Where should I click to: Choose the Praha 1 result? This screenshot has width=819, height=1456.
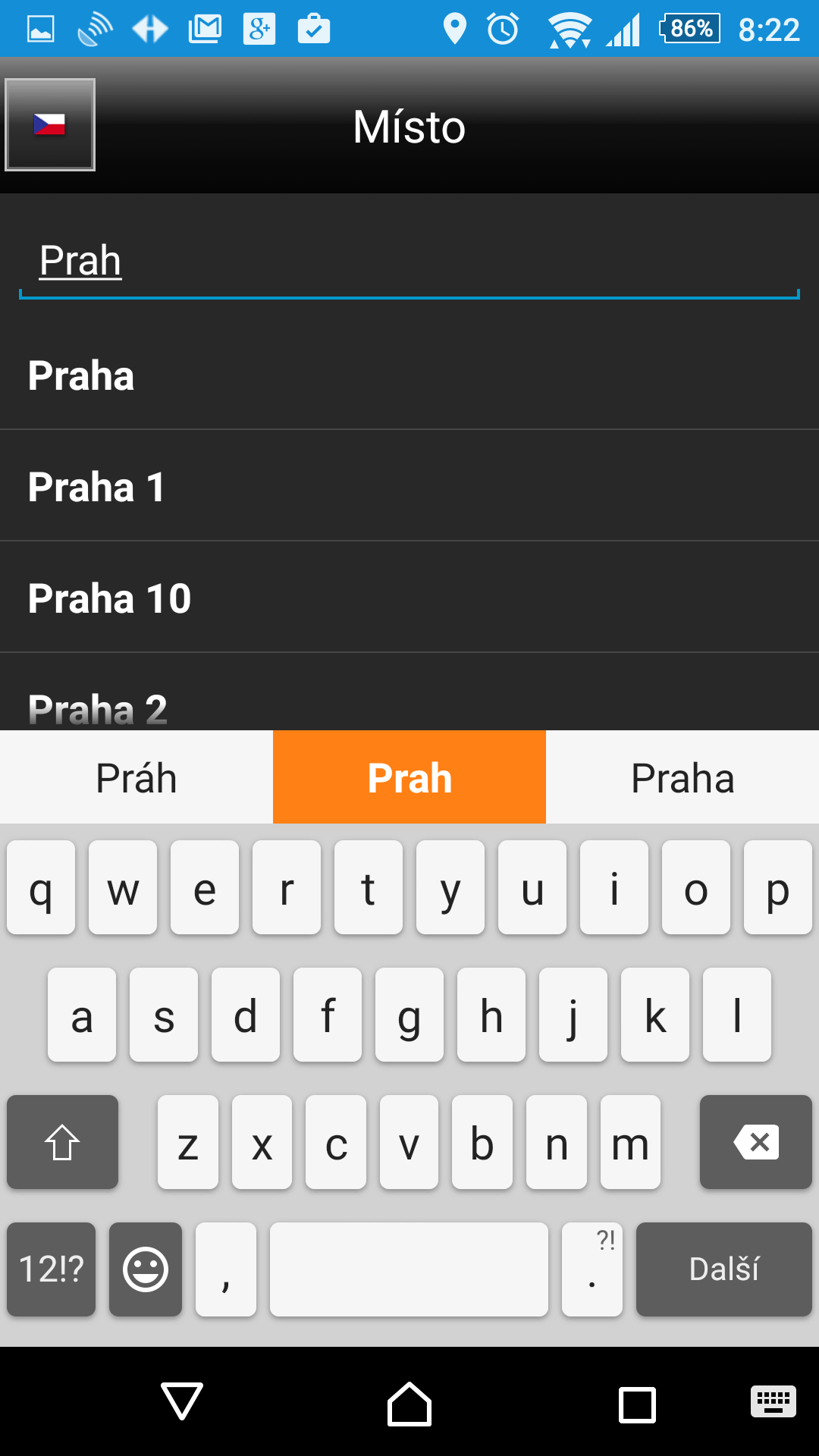point(409,486)
